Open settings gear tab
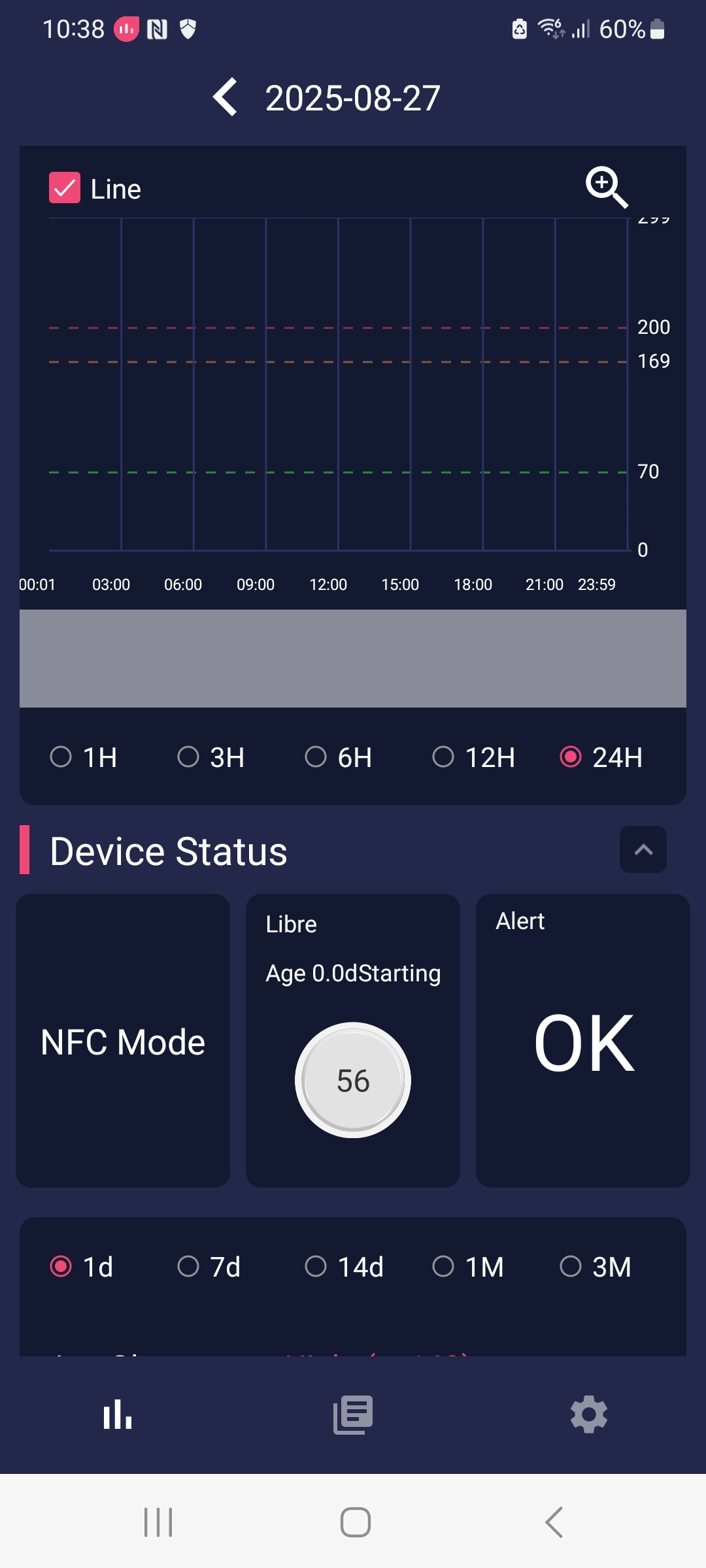The width and height of the screenshot is (706, 1568). point(589,1414)
